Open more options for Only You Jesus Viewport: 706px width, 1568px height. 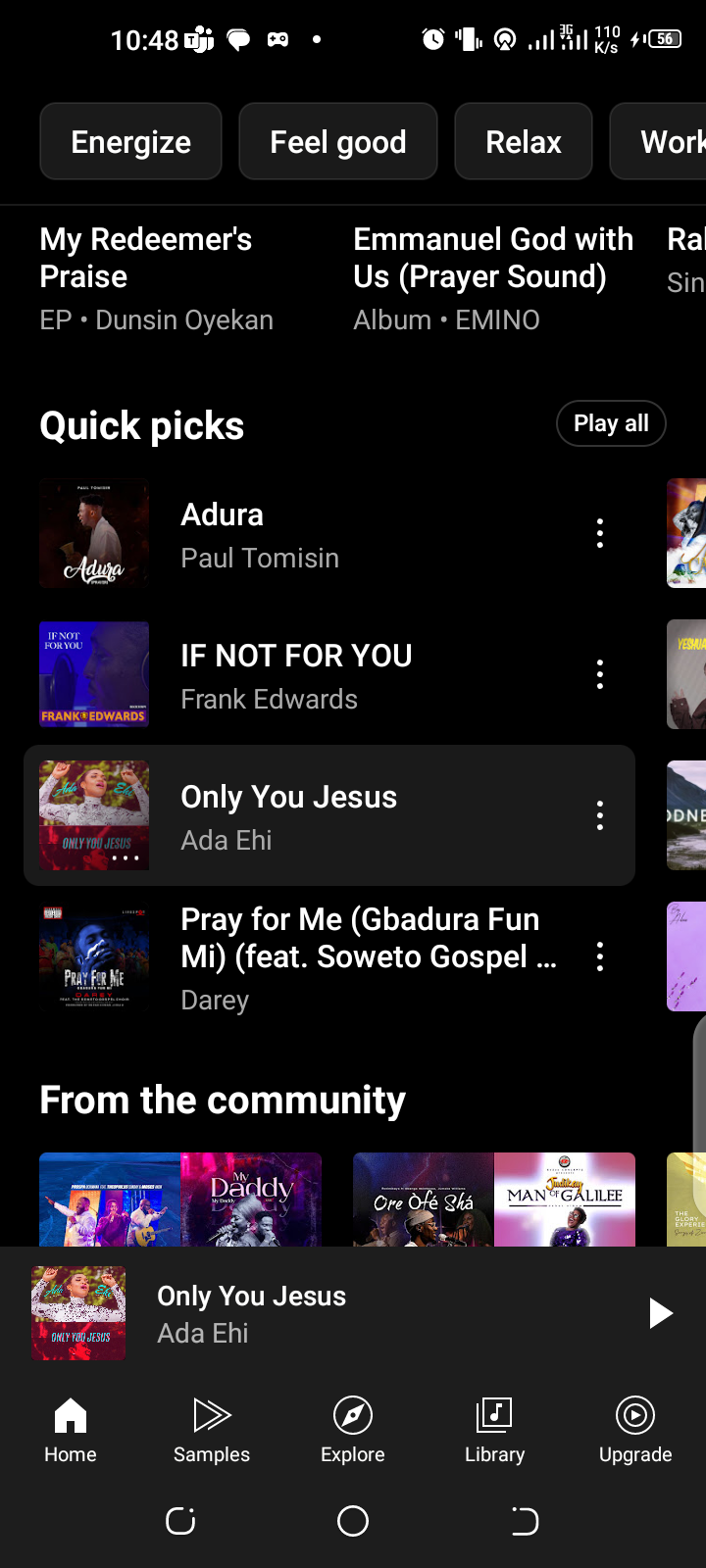pyautogui.click(x=600, y=815)
